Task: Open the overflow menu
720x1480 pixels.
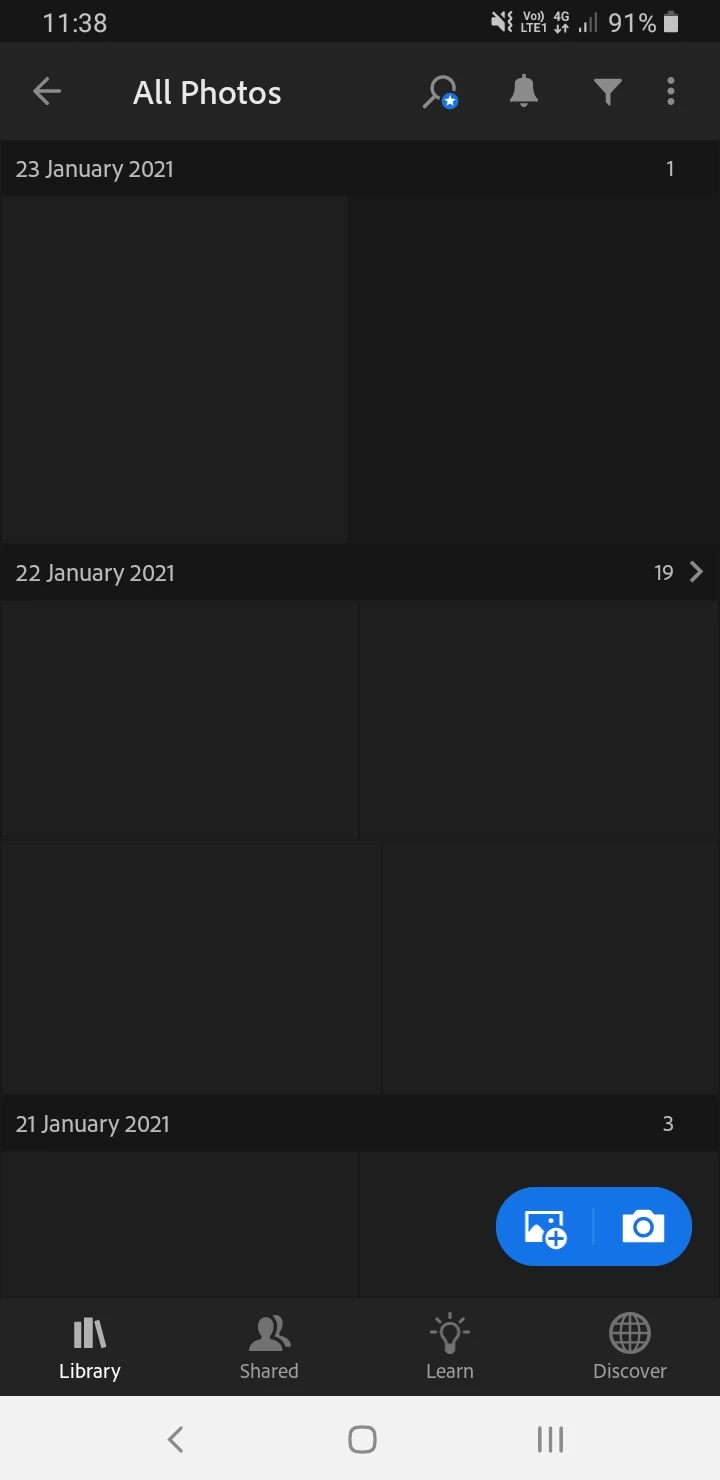Action: point(671,92)
